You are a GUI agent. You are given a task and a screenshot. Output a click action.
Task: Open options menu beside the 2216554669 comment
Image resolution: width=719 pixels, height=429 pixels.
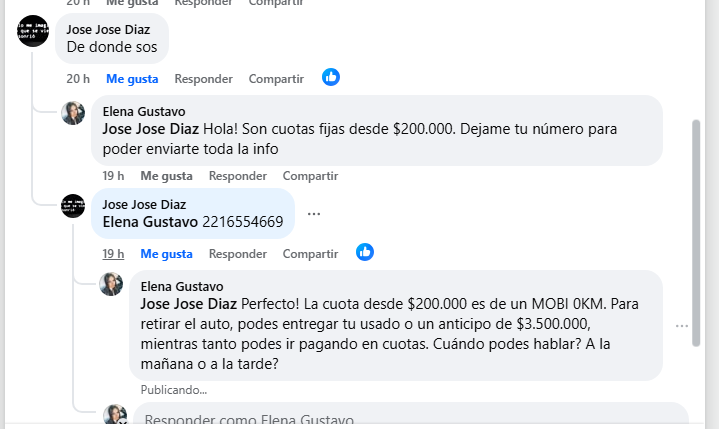click(314, 214)
